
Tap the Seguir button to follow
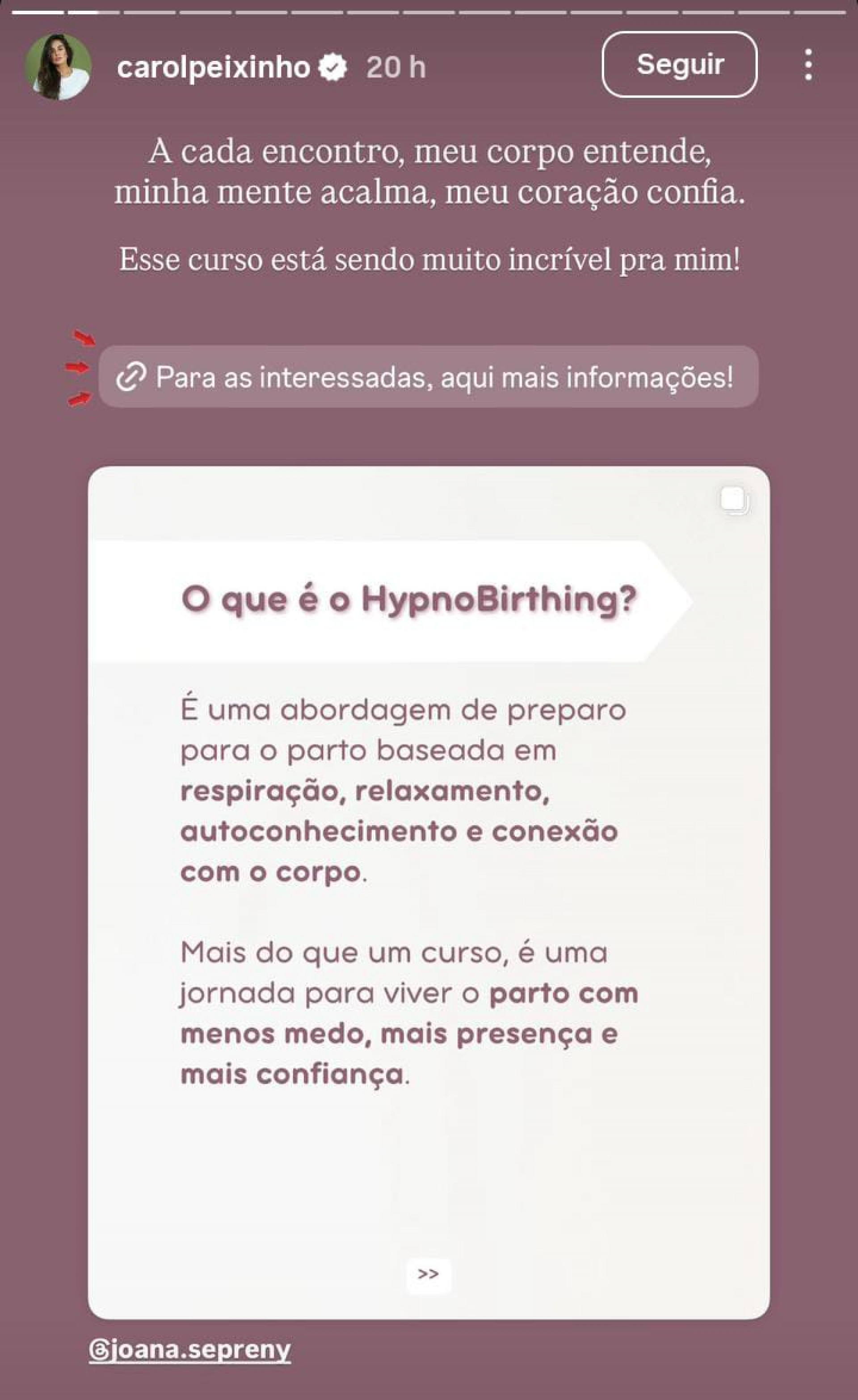pos(680,64)
